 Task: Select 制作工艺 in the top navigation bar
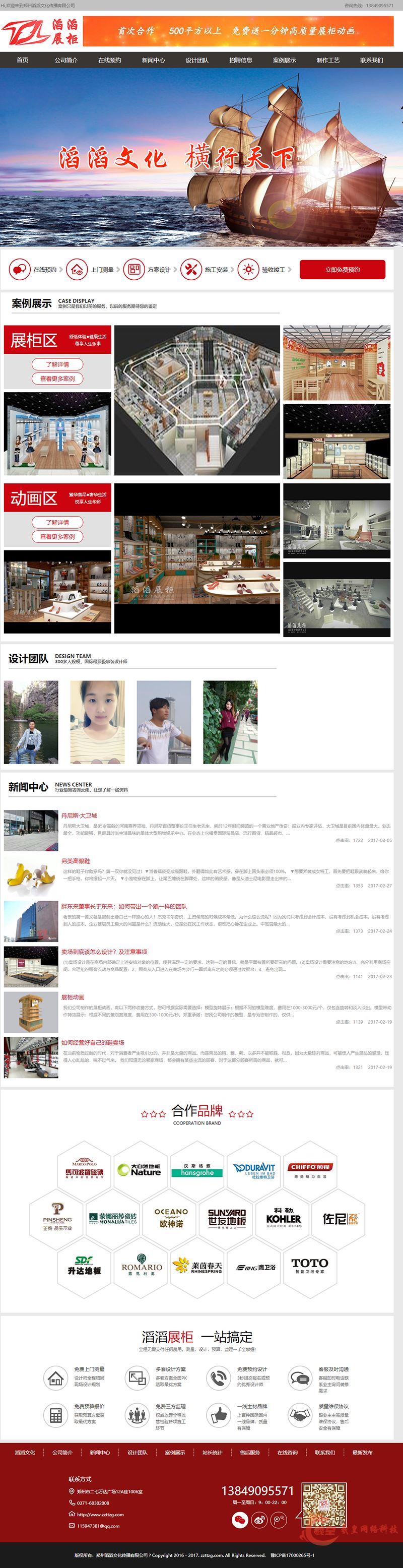[327, 60]
